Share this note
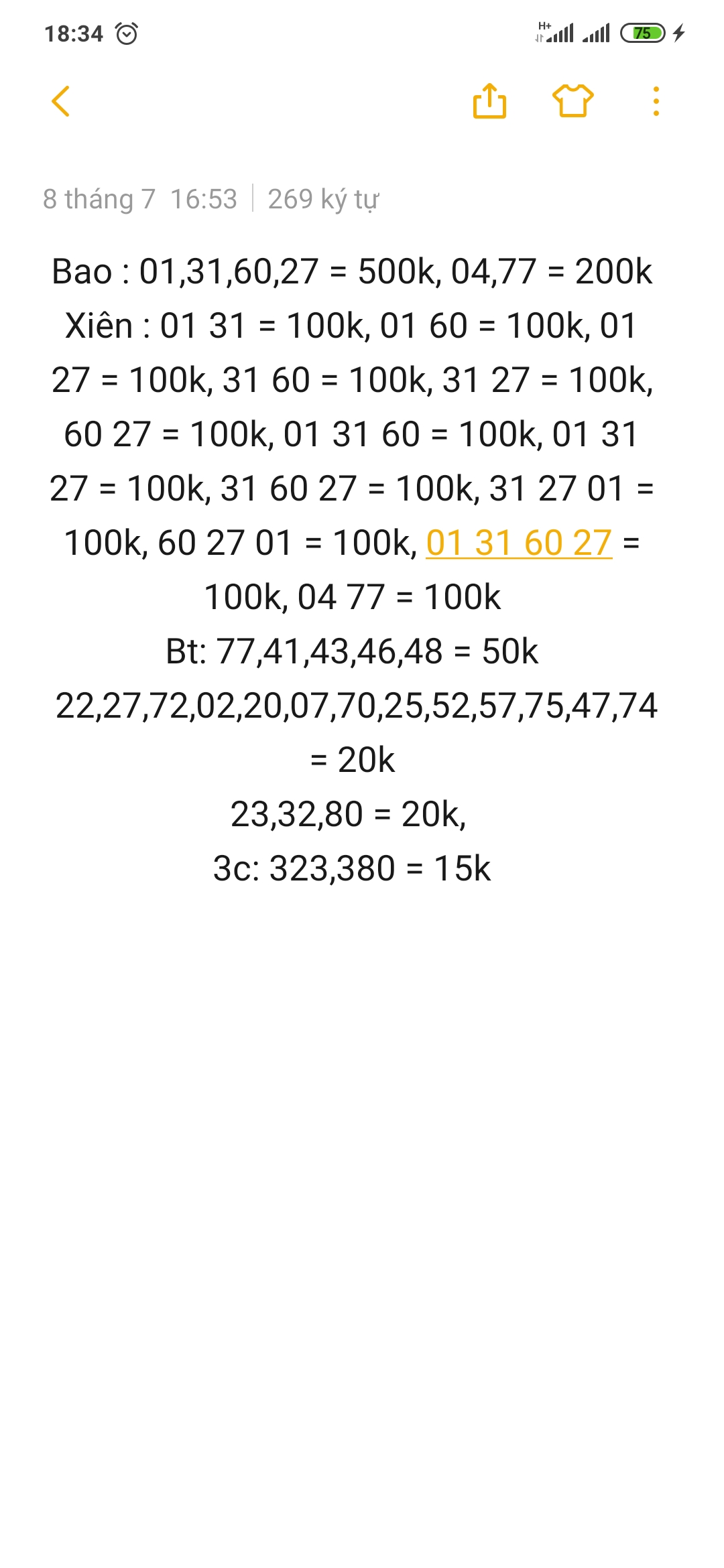Image resolution: width=724 pixels, height=1568 pixels. coord(489,101)
